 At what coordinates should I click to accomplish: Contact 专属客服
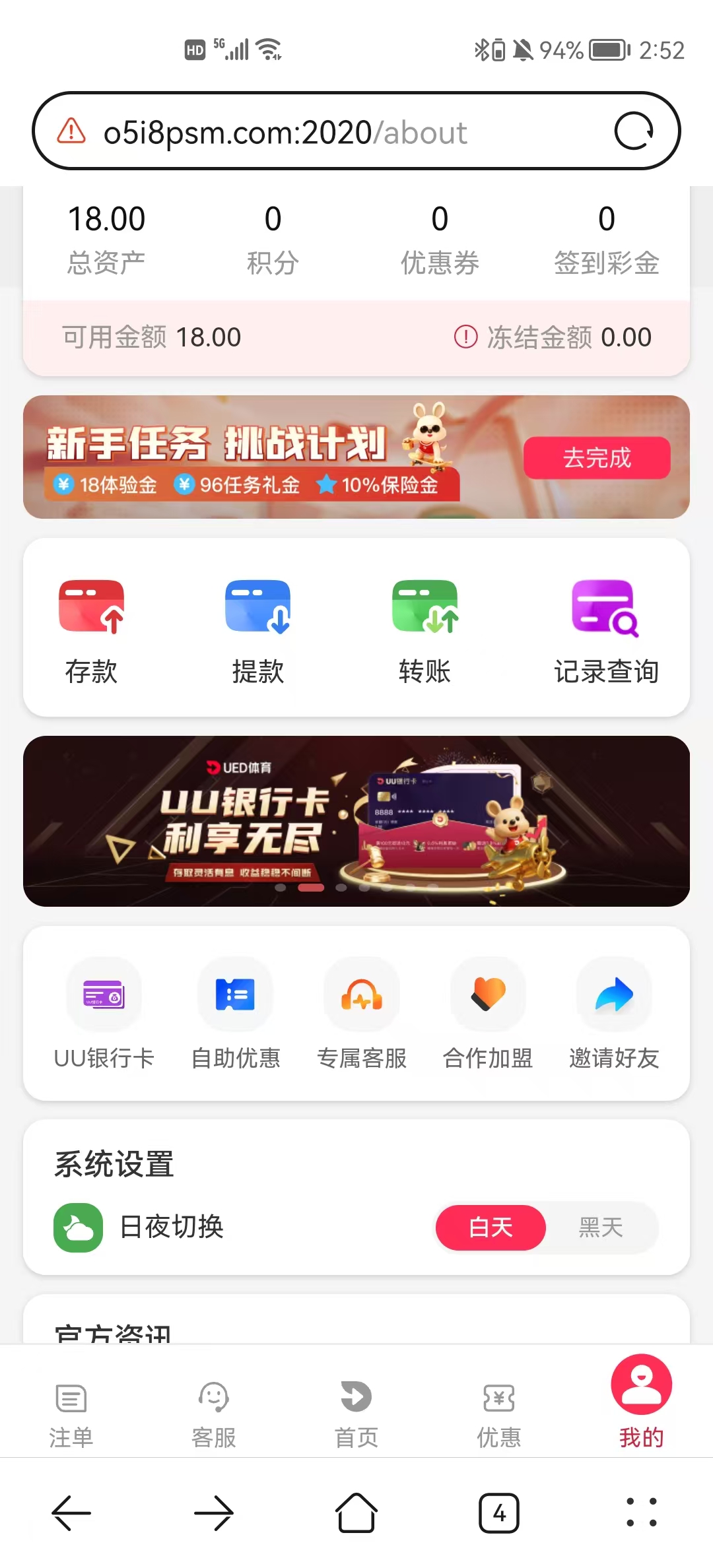tap(362, 1014)
